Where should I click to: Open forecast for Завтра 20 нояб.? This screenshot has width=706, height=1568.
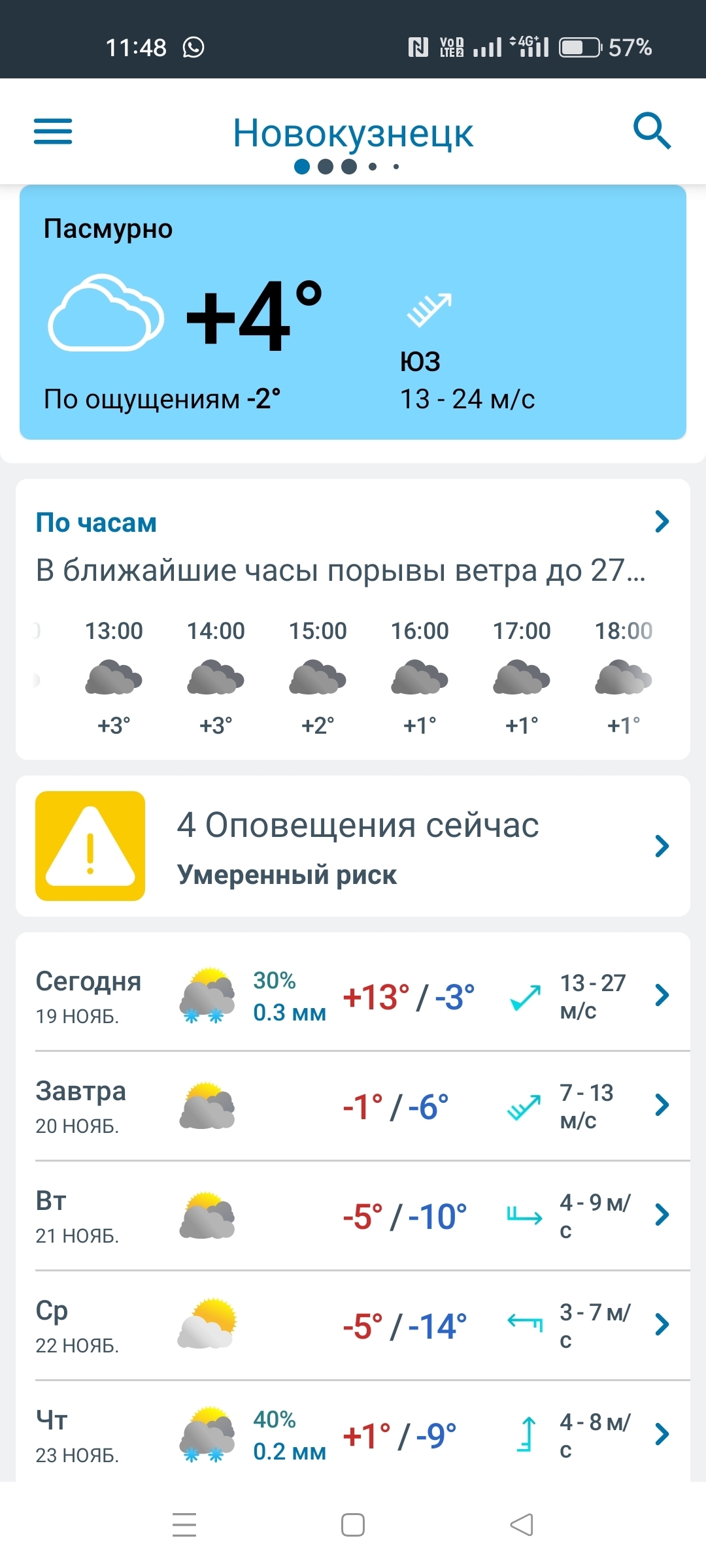(353, 1106)
